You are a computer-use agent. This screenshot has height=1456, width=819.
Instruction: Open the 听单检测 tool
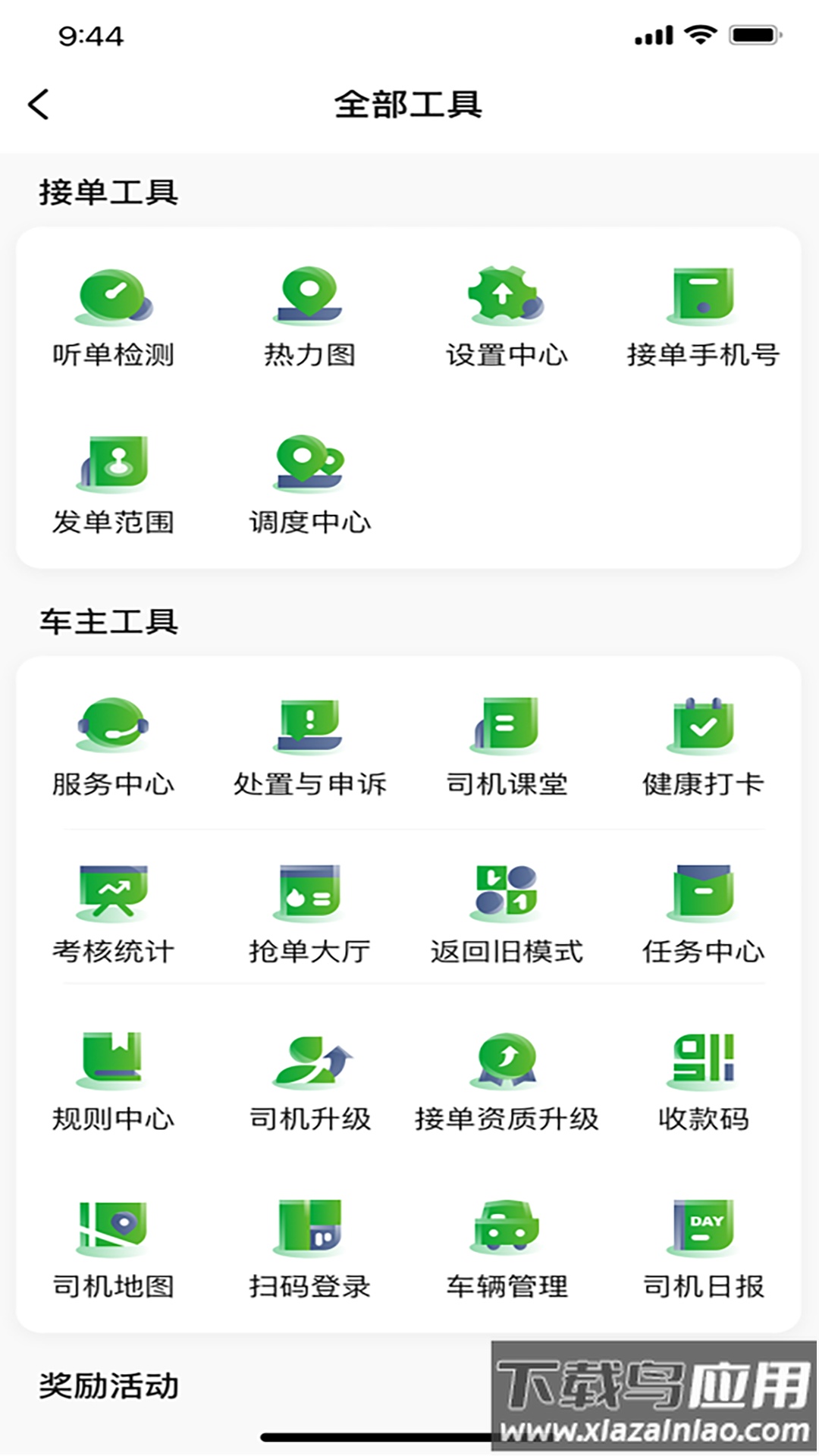[112, 318]
